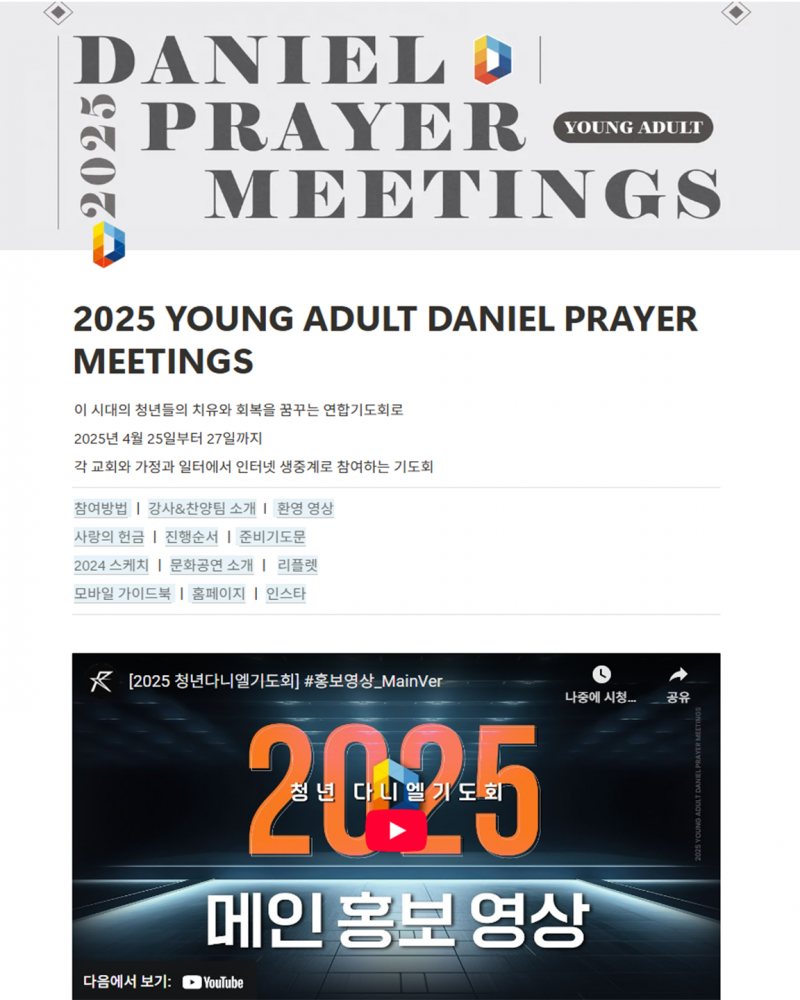Open the 강사&찬양팀 소개 link
Viewport: 800px width, 1000px height.
(x=201, y=508)
